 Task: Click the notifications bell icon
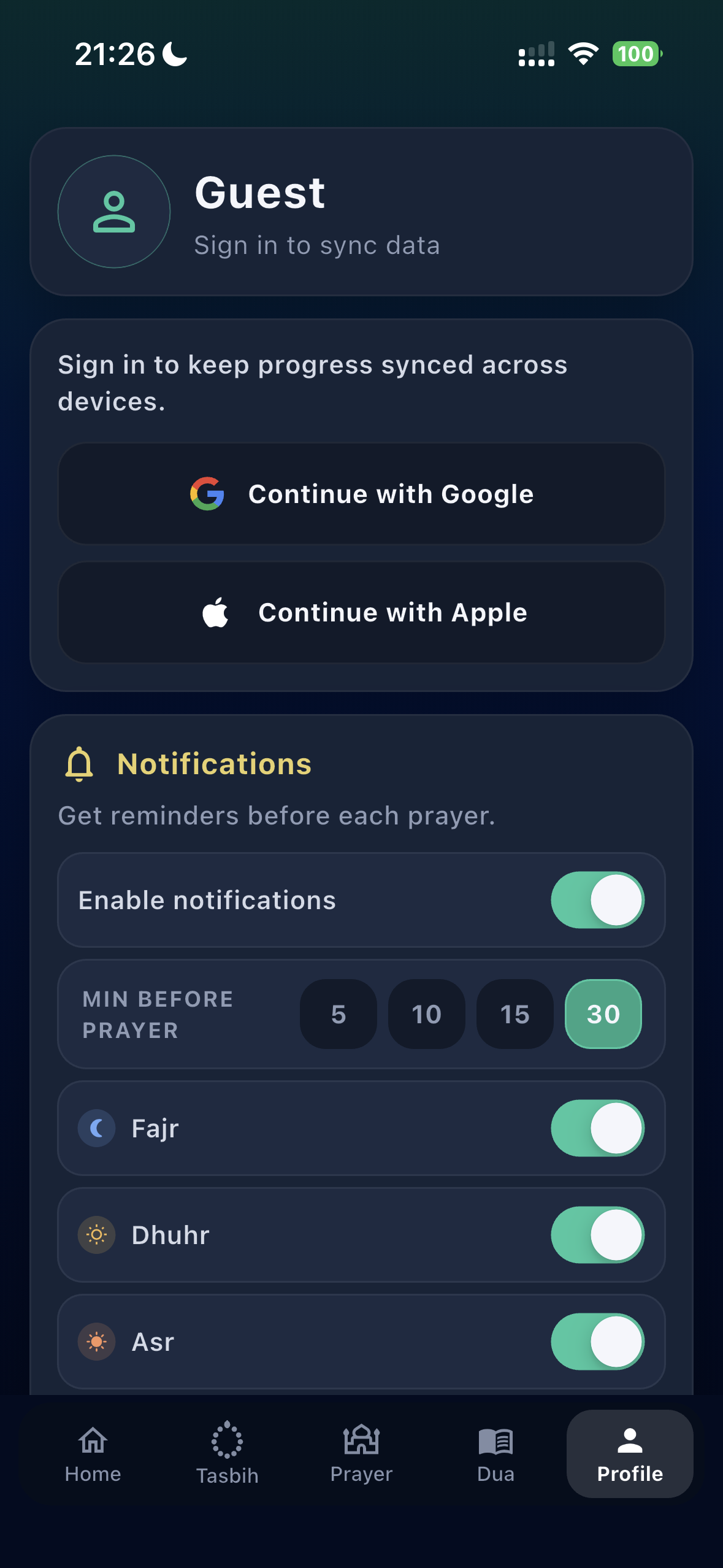pyautogui.click(x=80, y=764)
